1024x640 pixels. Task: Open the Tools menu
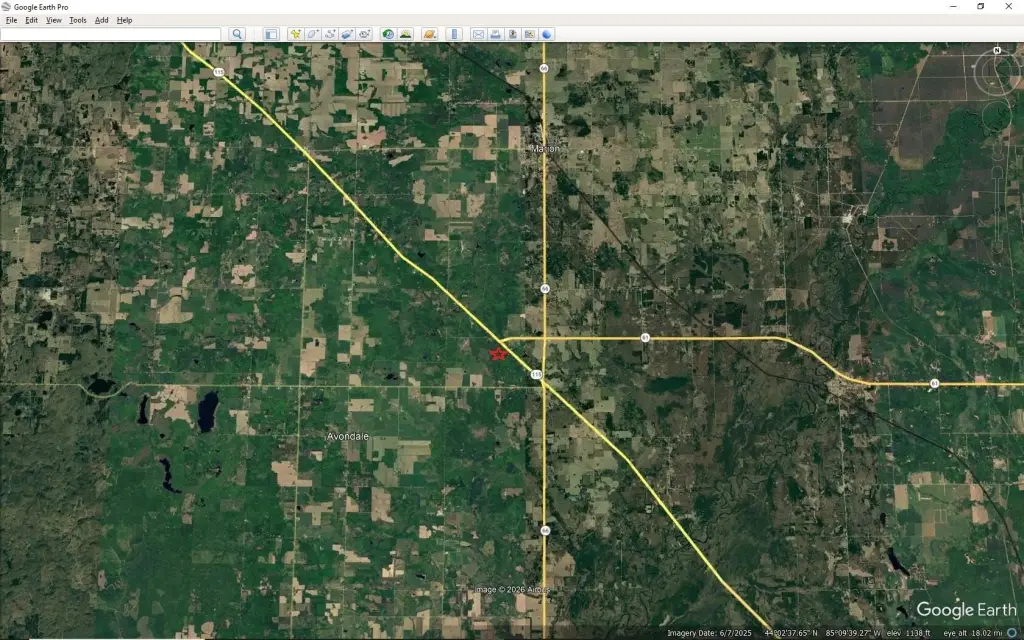coord(78,20)
